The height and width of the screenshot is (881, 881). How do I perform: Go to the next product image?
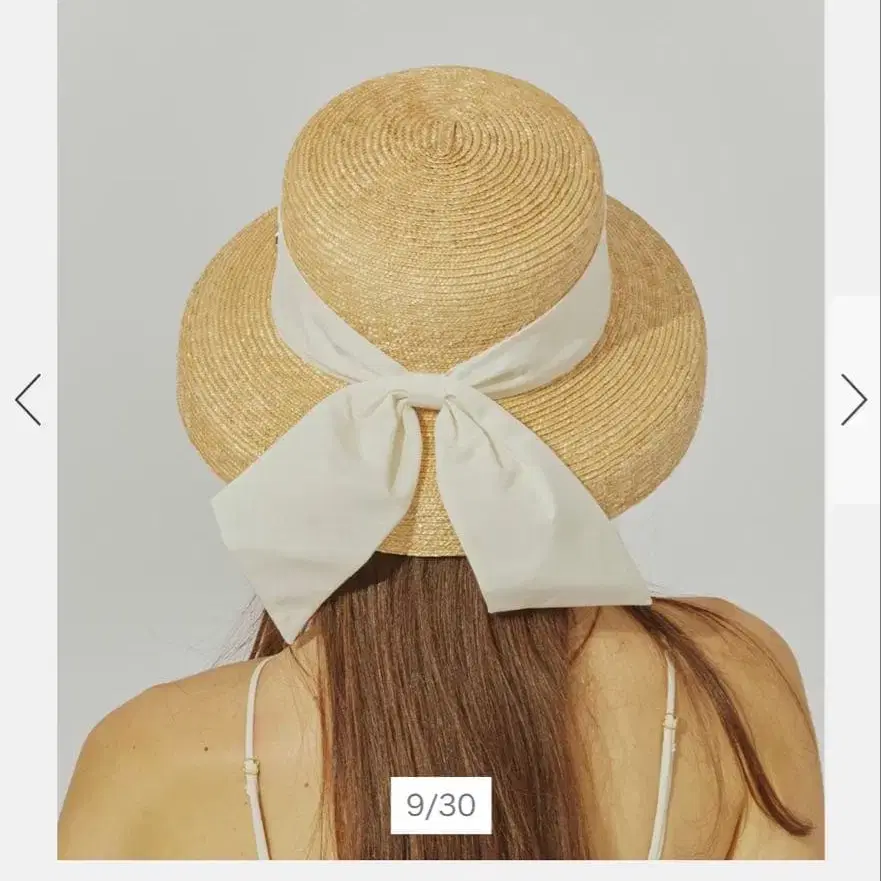pos(853,400)
